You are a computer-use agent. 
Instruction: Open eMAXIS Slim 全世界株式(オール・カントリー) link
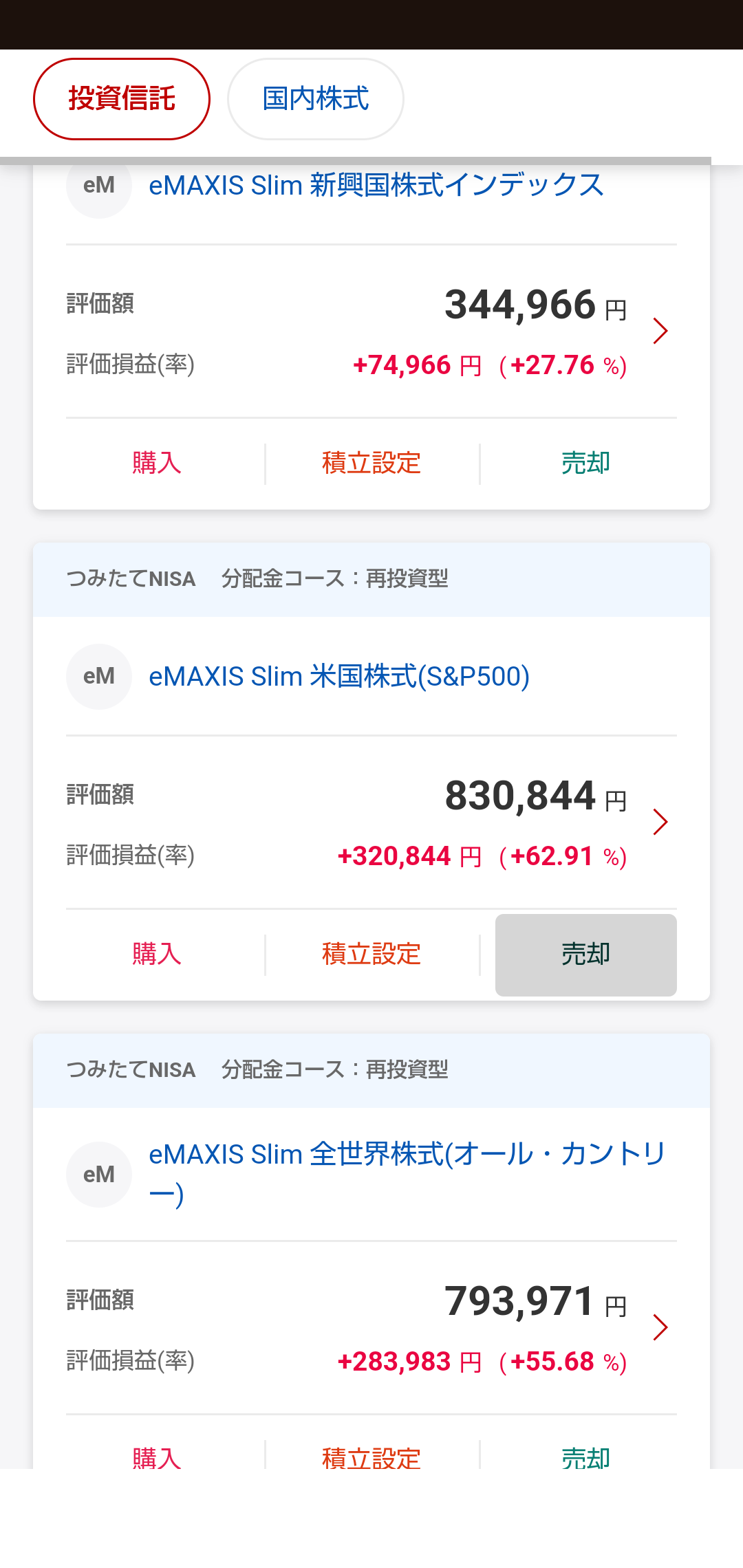407,1174
